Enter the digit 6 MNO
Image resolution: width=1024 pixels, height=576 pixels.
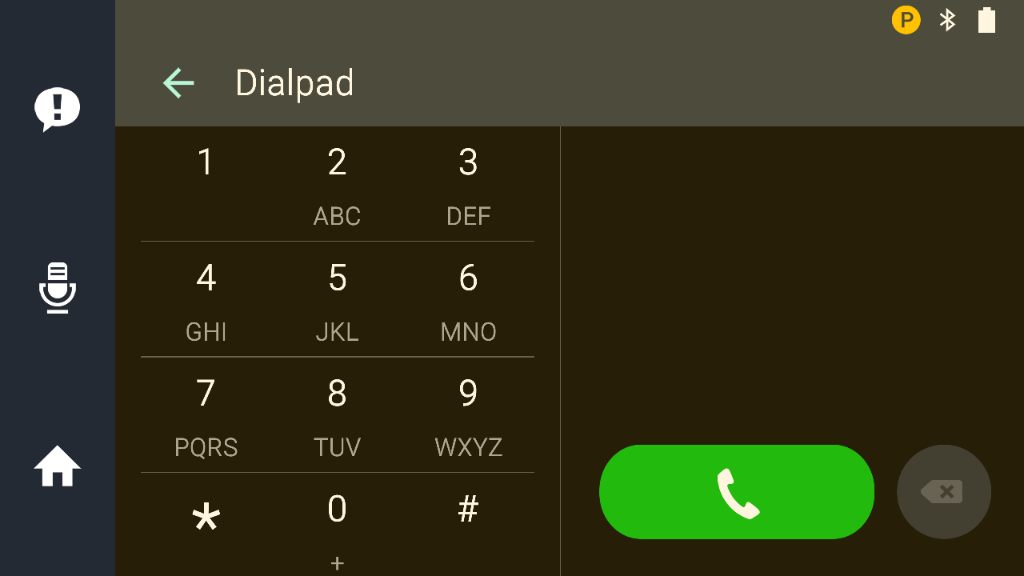(468, 299)
